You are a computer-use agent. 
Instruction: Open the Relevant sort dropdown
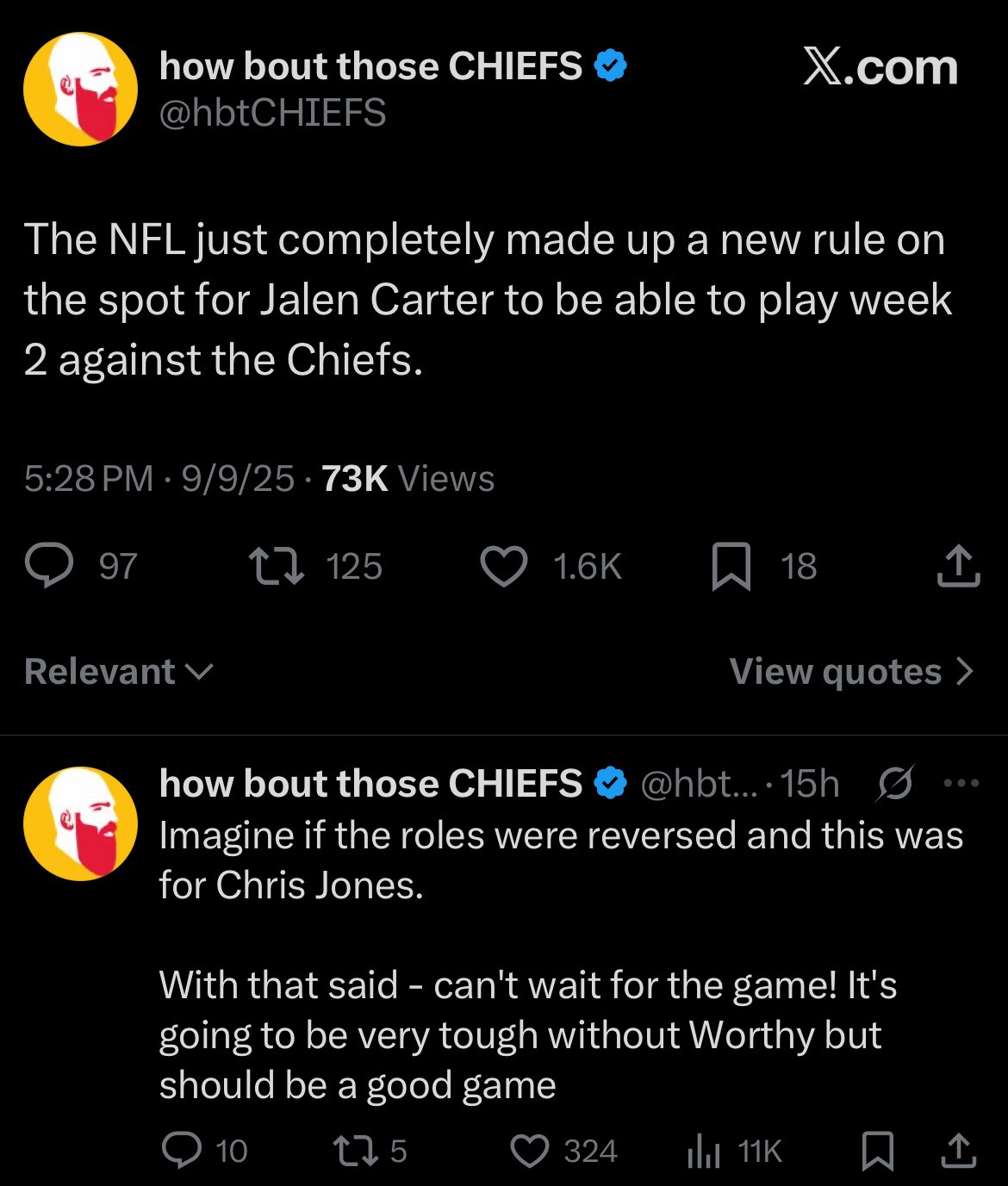point(118,672)
